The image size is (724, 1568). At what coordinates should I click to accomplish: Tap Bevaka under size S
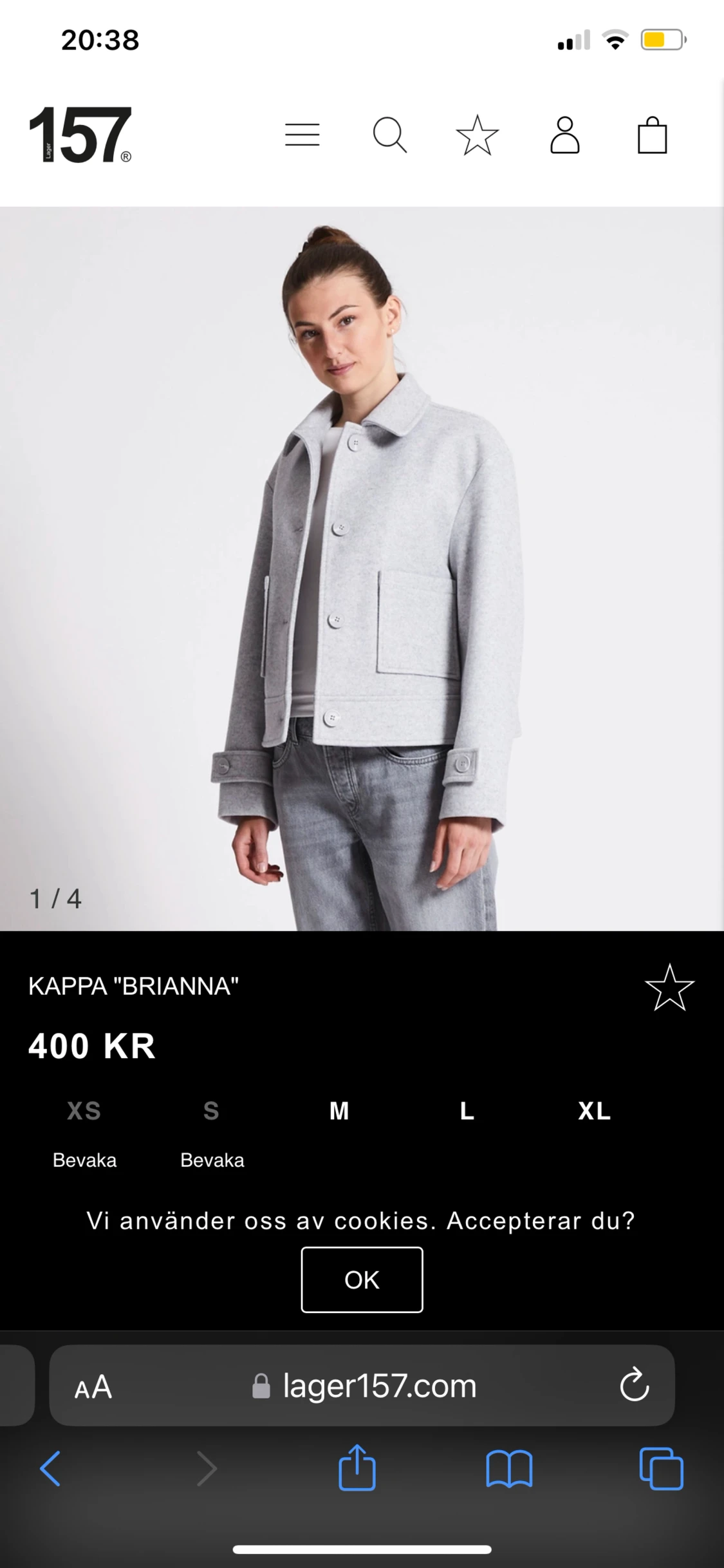coord(212,1160)
